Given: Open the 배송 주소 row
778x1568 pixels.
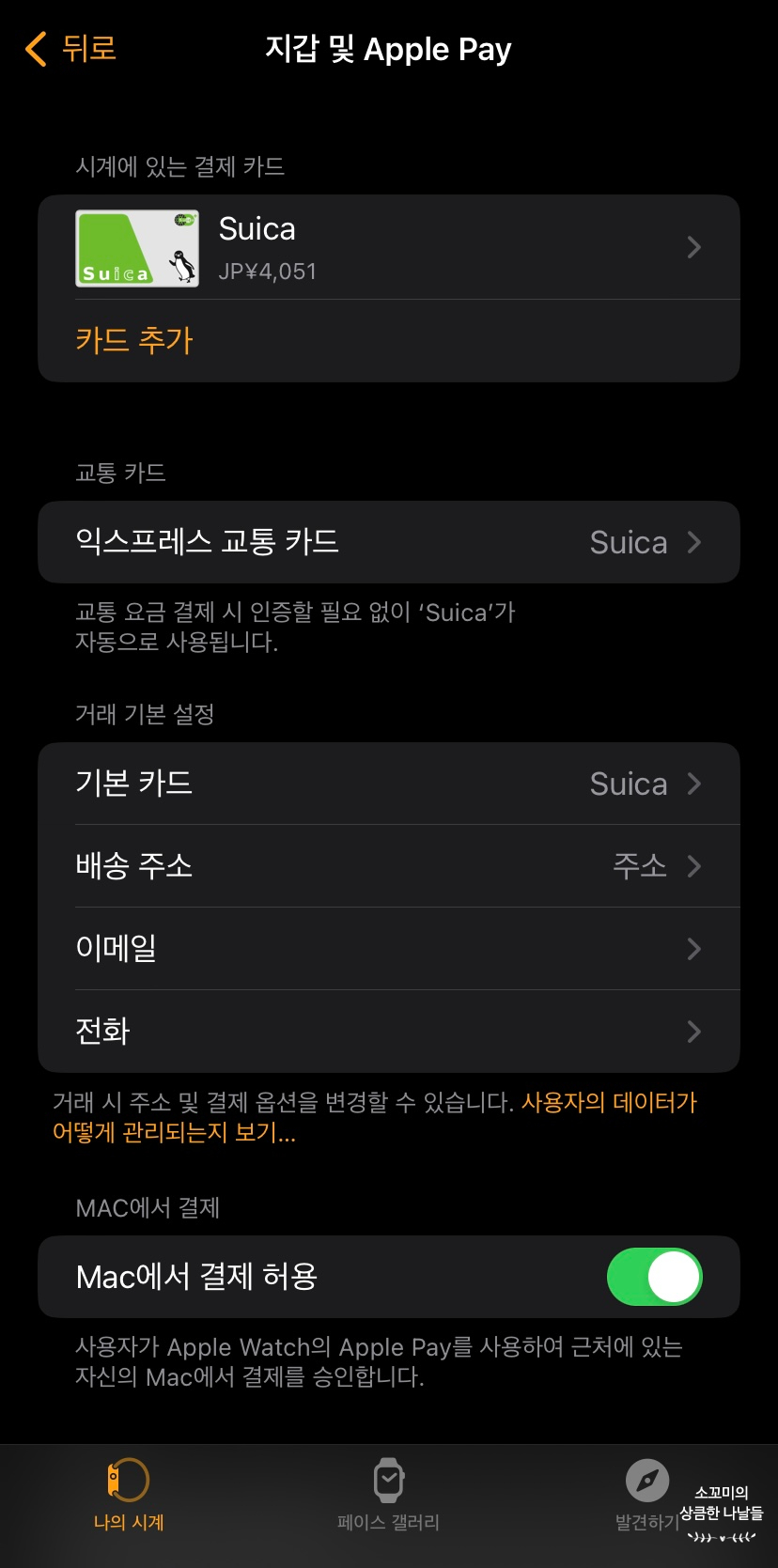Looking at the screenshot, I should (388, 865).
